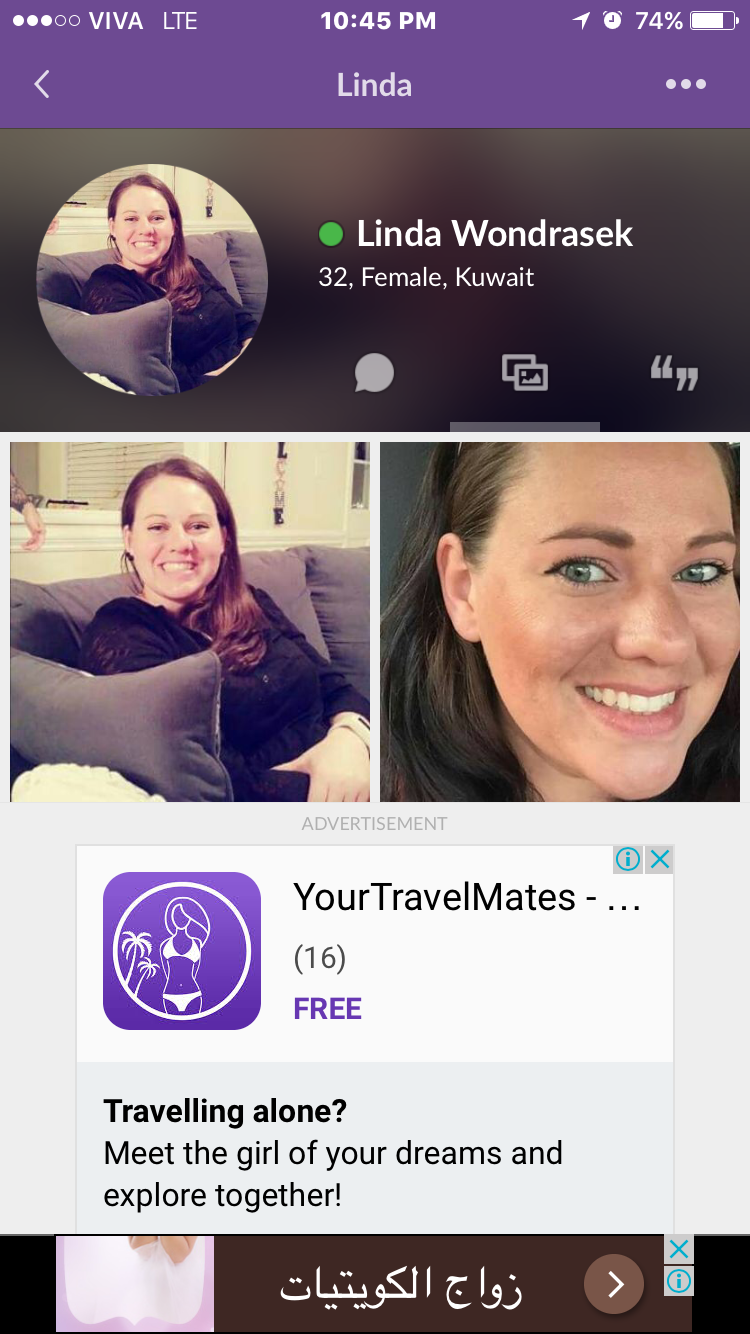Close the YourTravelMates advertisement
This screenshot has width=750, height=1334.
coord(659,859)
